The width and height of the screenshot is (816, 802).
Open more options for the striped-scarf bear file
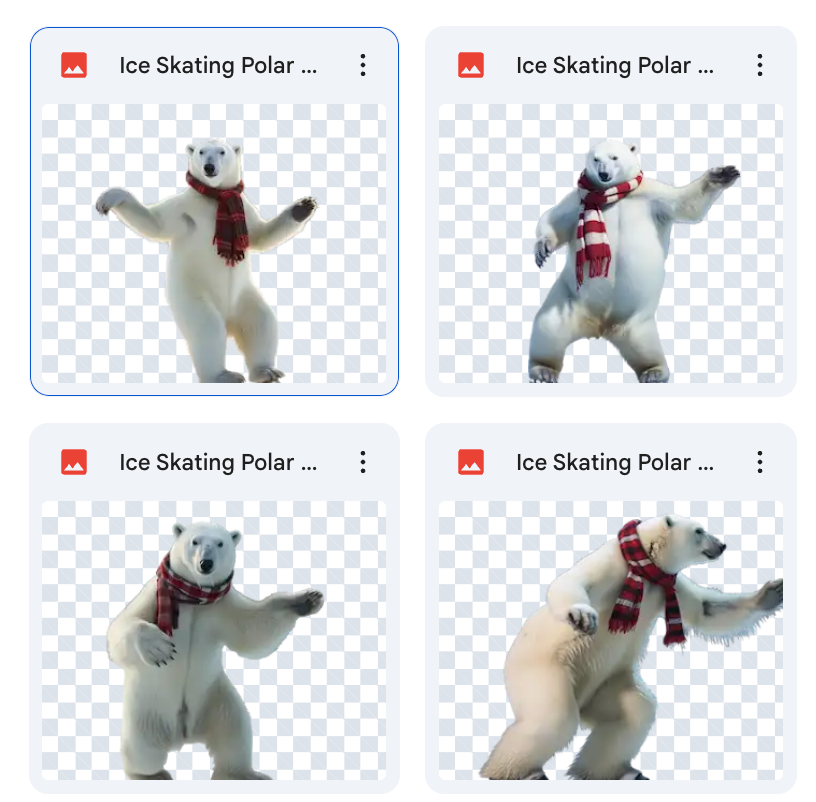760,66
